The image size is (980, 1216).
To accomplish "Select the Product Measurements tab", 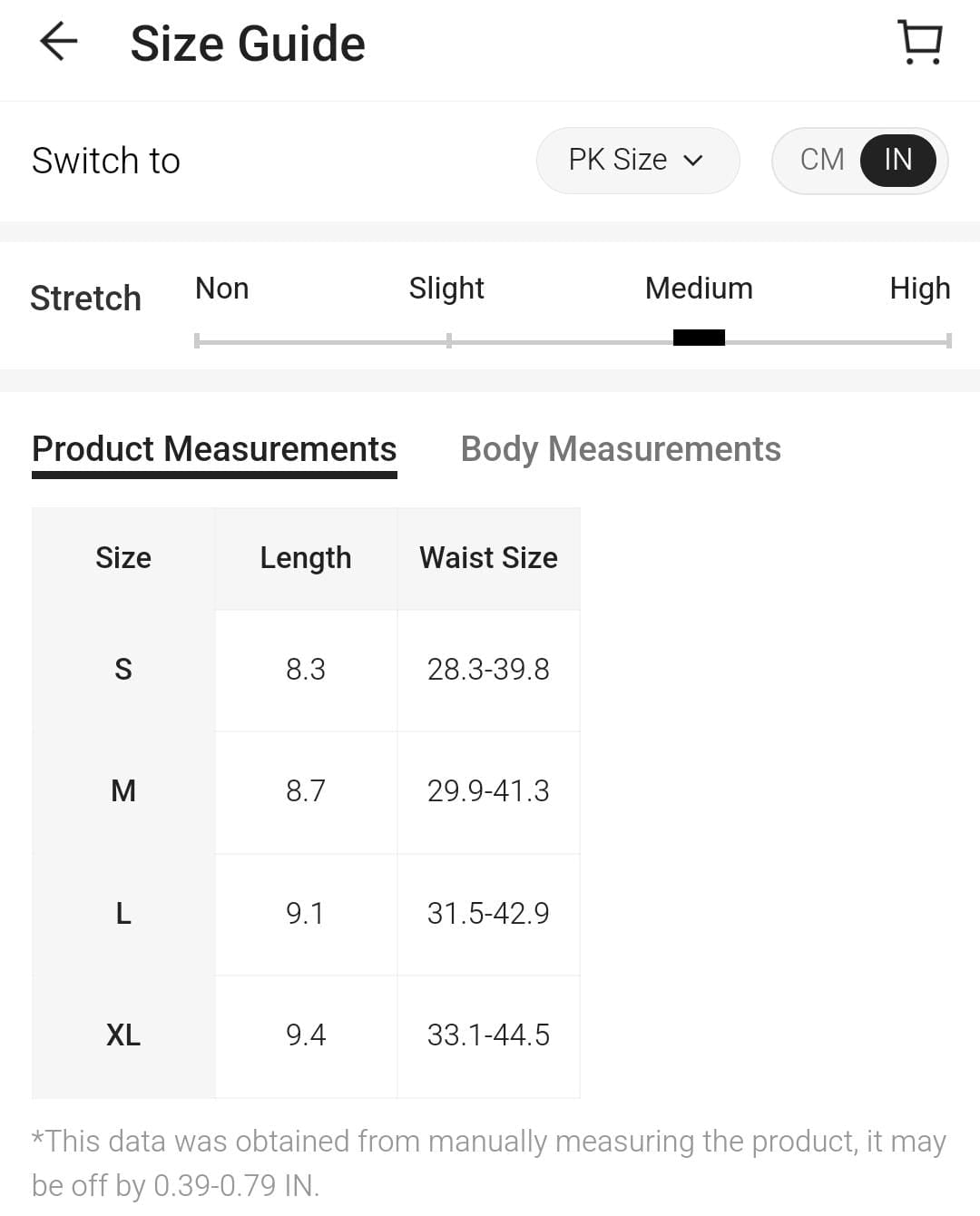I will click(214, 449).
